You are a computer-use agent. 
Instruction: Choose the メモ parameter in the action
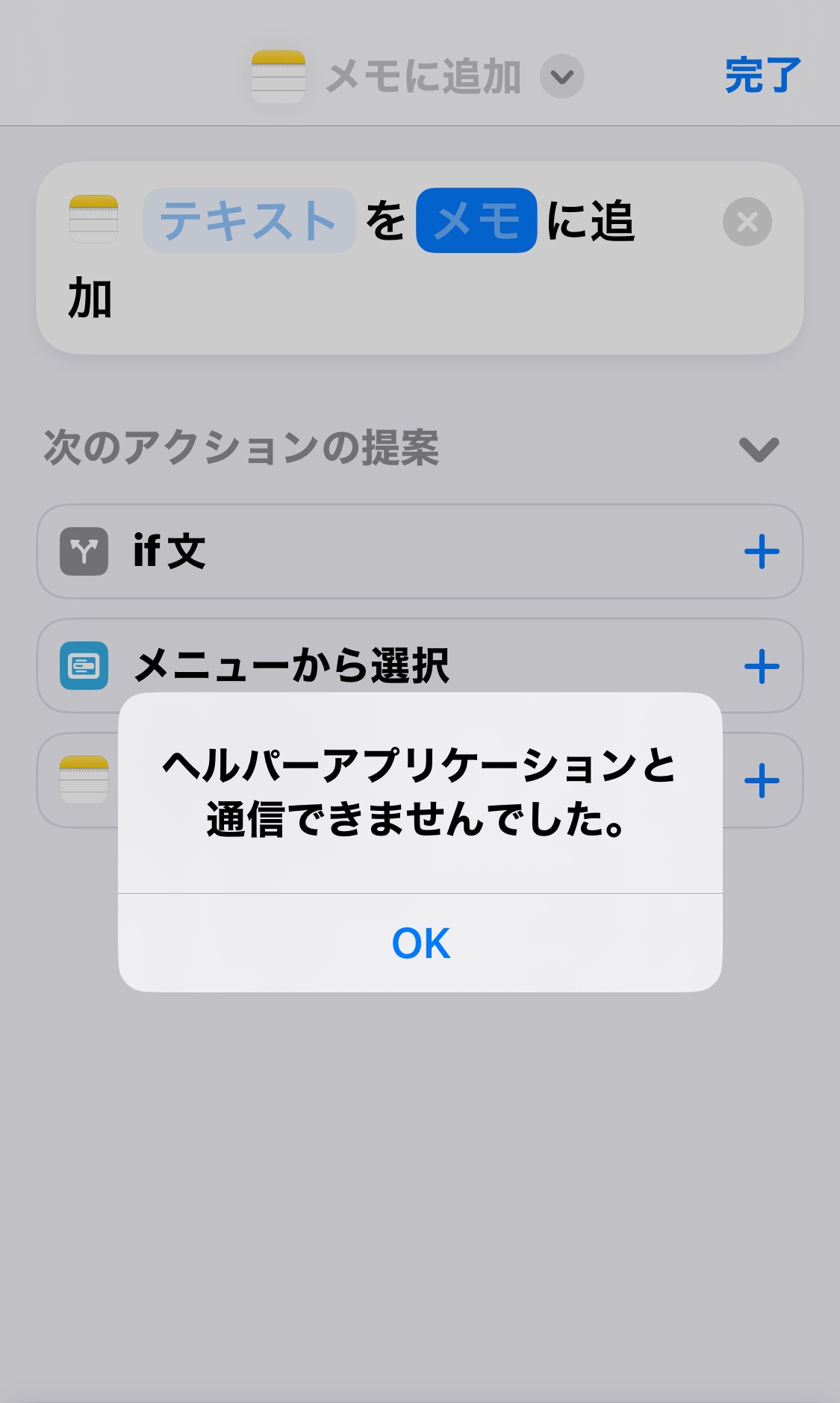coord(476,221)
